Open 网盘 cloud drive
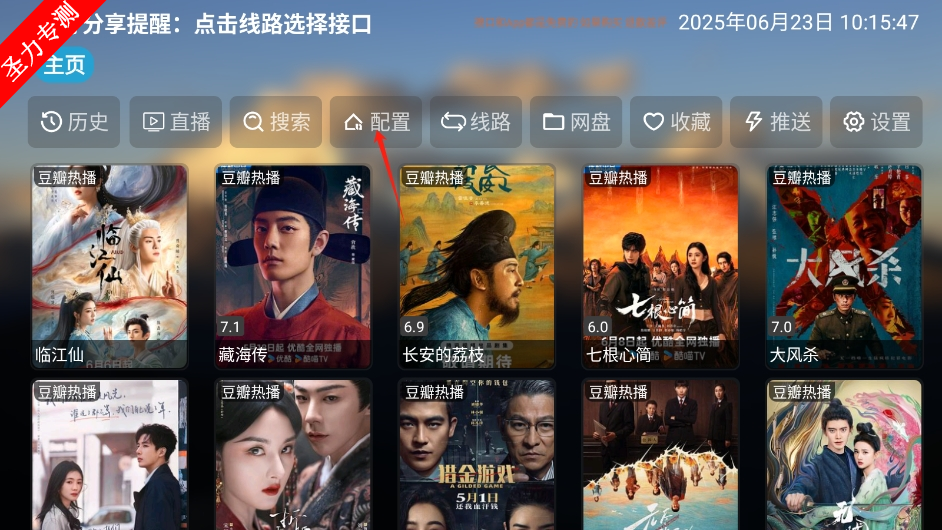Screen dimensions: 942x530 click(576, 122)
